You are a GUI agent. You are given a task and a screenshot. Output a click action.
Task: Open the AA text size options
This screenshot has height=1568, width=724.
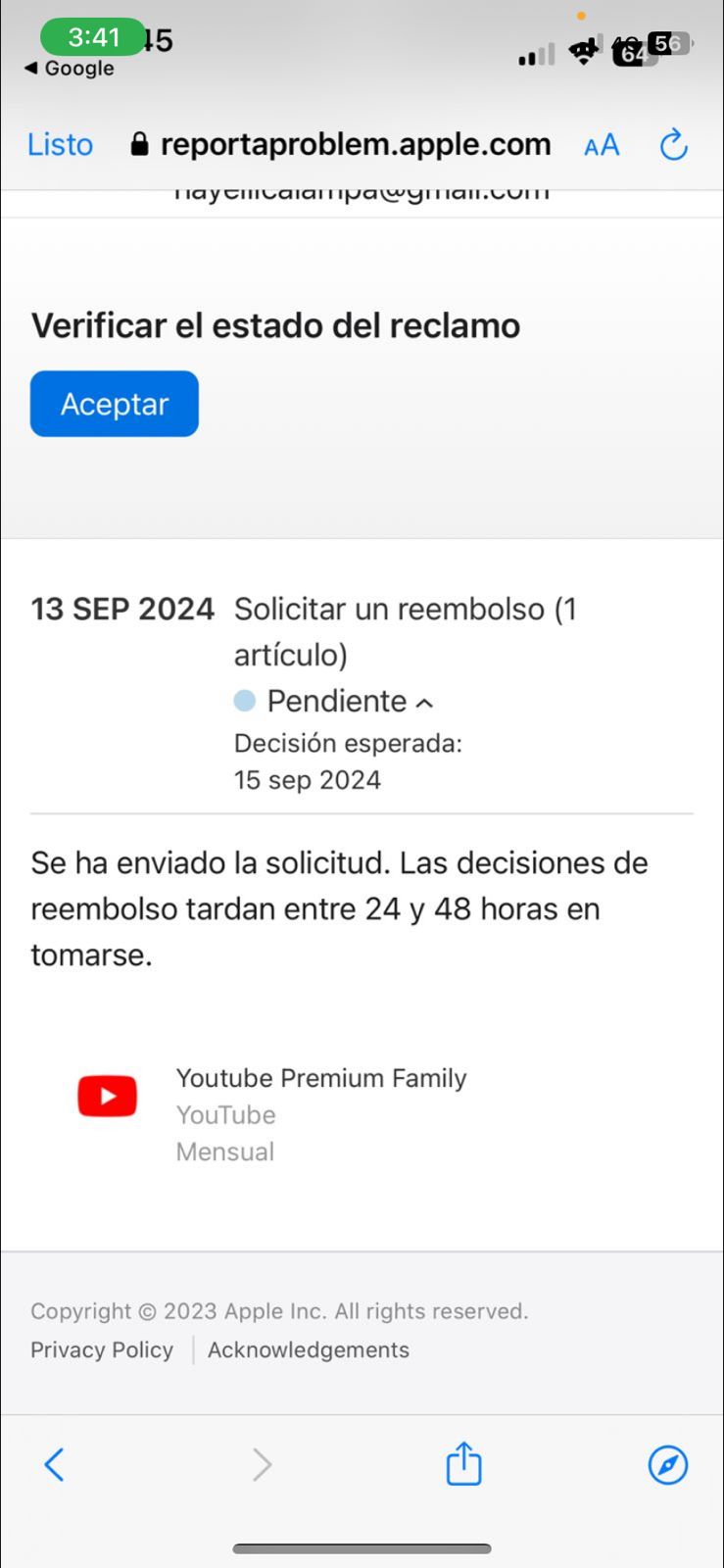tap(602, 146)
